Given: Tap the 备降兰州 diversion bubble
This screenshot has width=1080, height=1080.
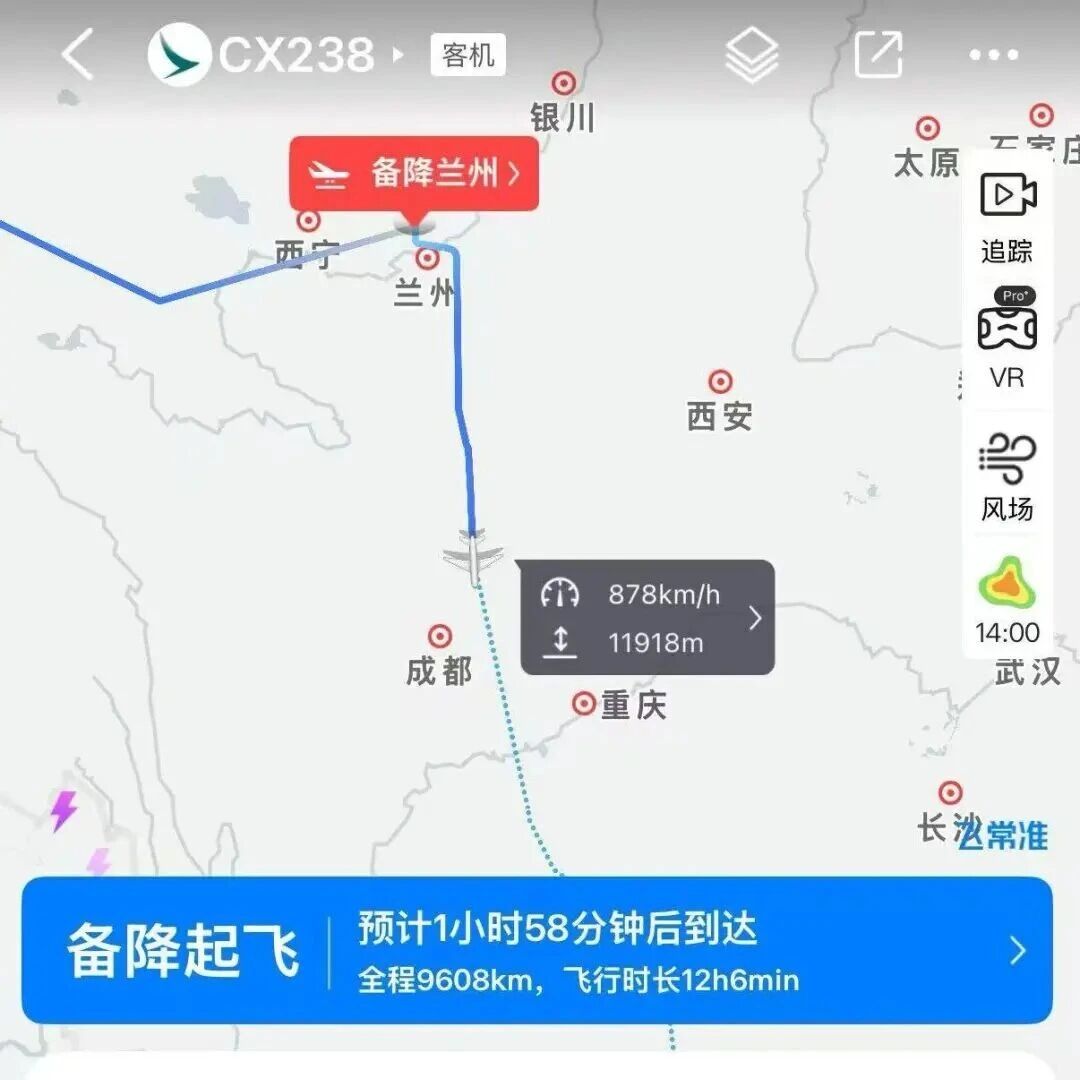Looking at the screenshot, I should click(414, 174).
